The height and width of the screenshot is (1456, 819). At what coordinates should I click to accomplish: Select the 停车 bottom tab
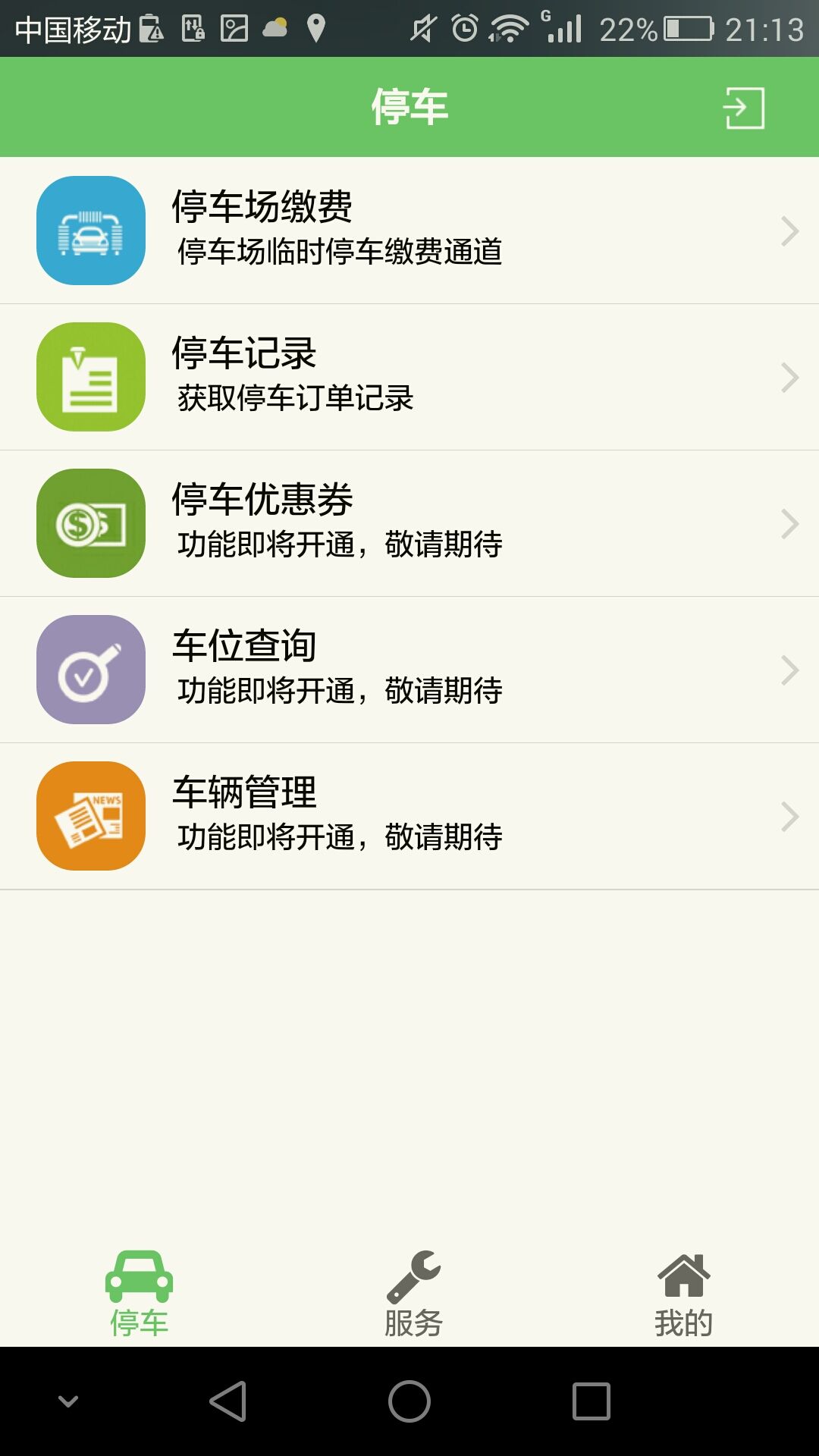[139, 1294]
